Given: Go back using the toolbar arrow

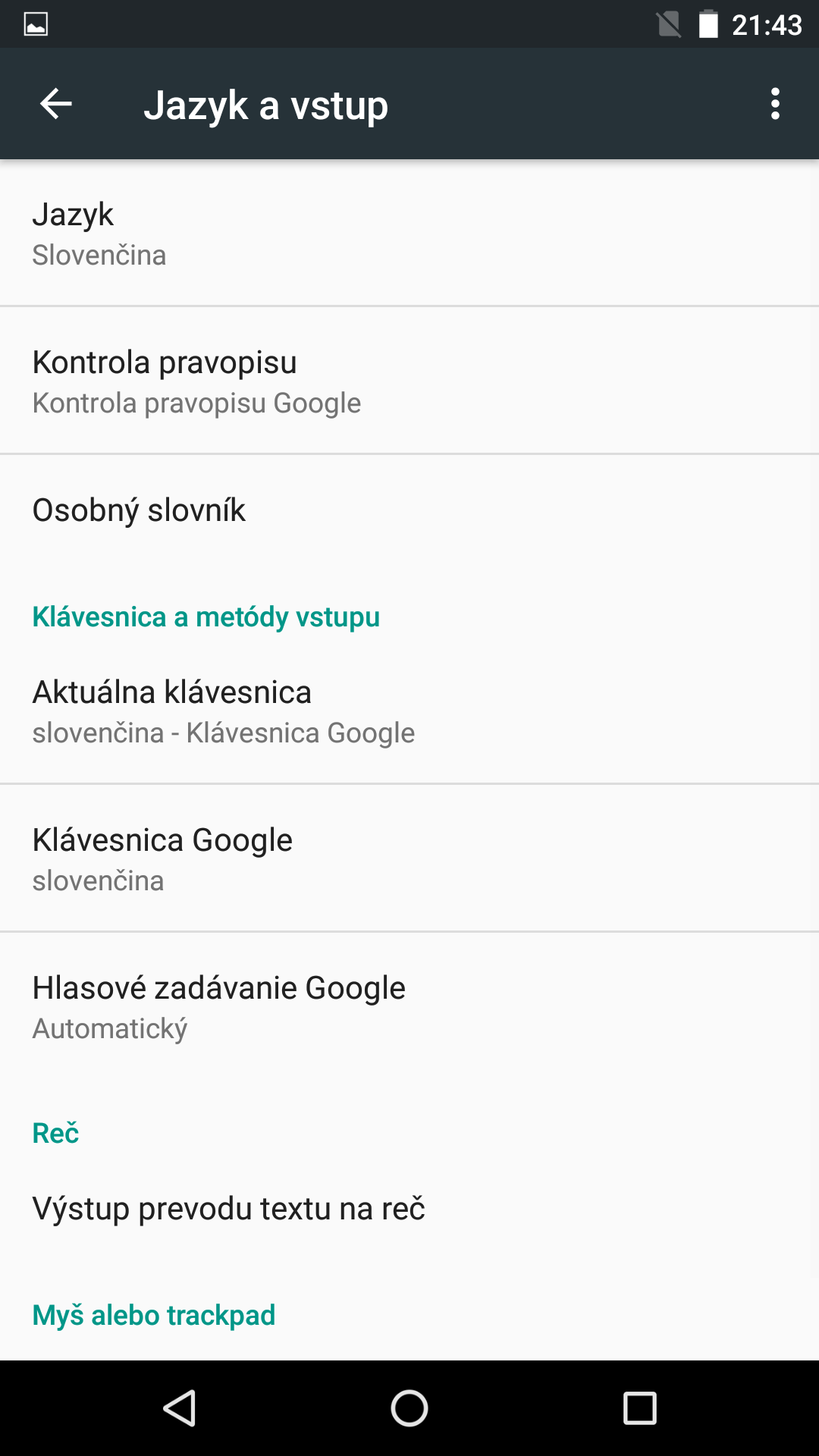Looking at the screenshot, I should (55, 104).
